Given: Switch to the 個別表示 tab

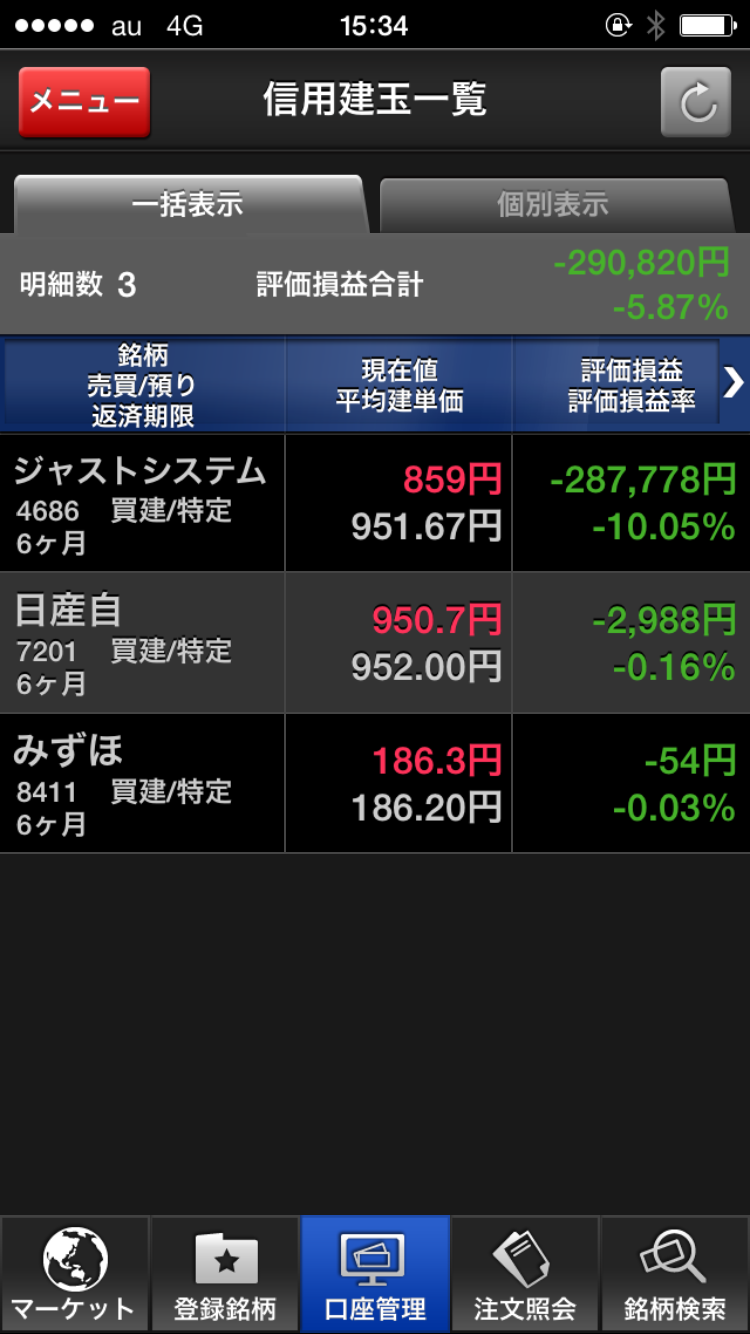Looking at the screenshot, I should click(x=552, y=205).
